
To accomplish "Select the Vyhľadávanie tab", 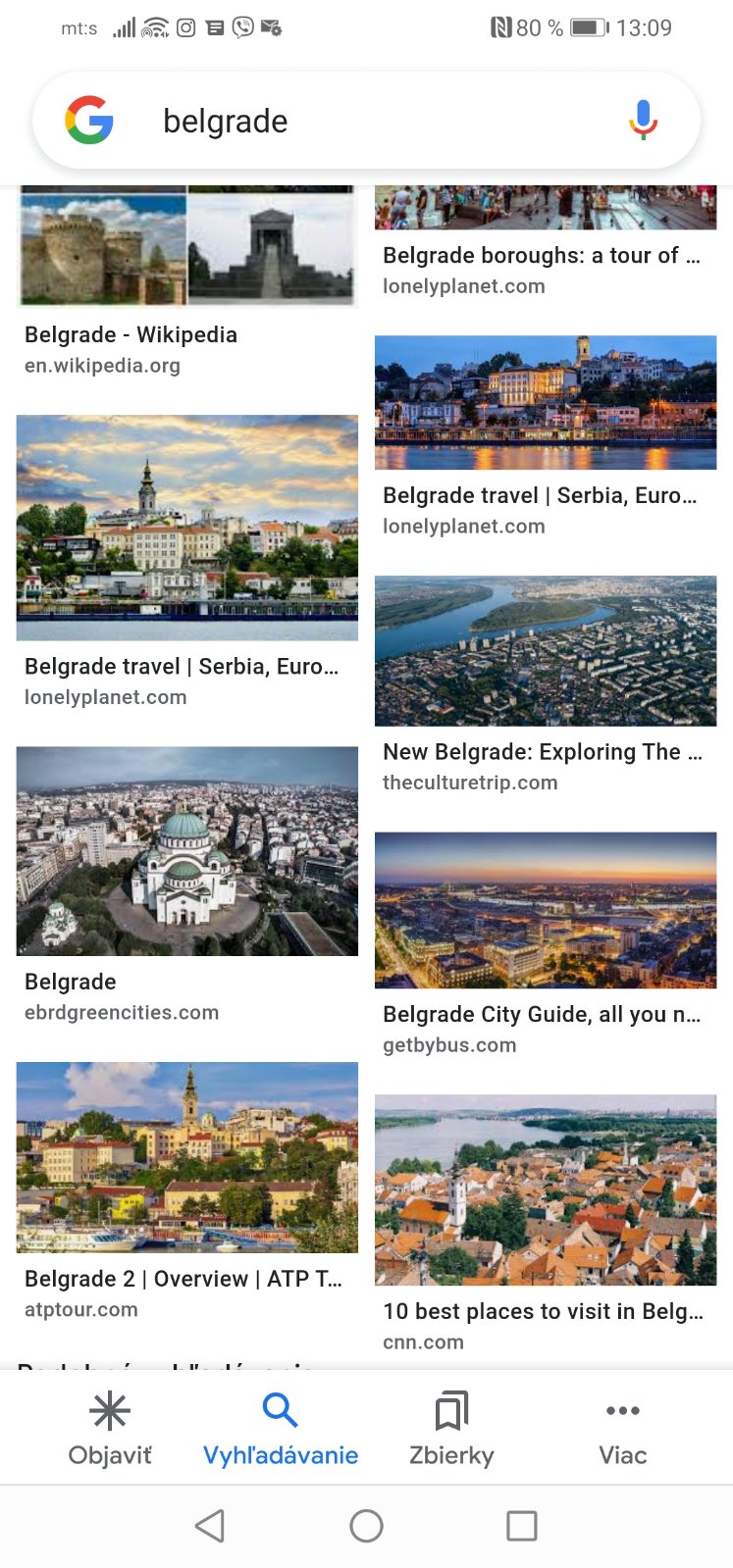I will tap(281, 1428).
